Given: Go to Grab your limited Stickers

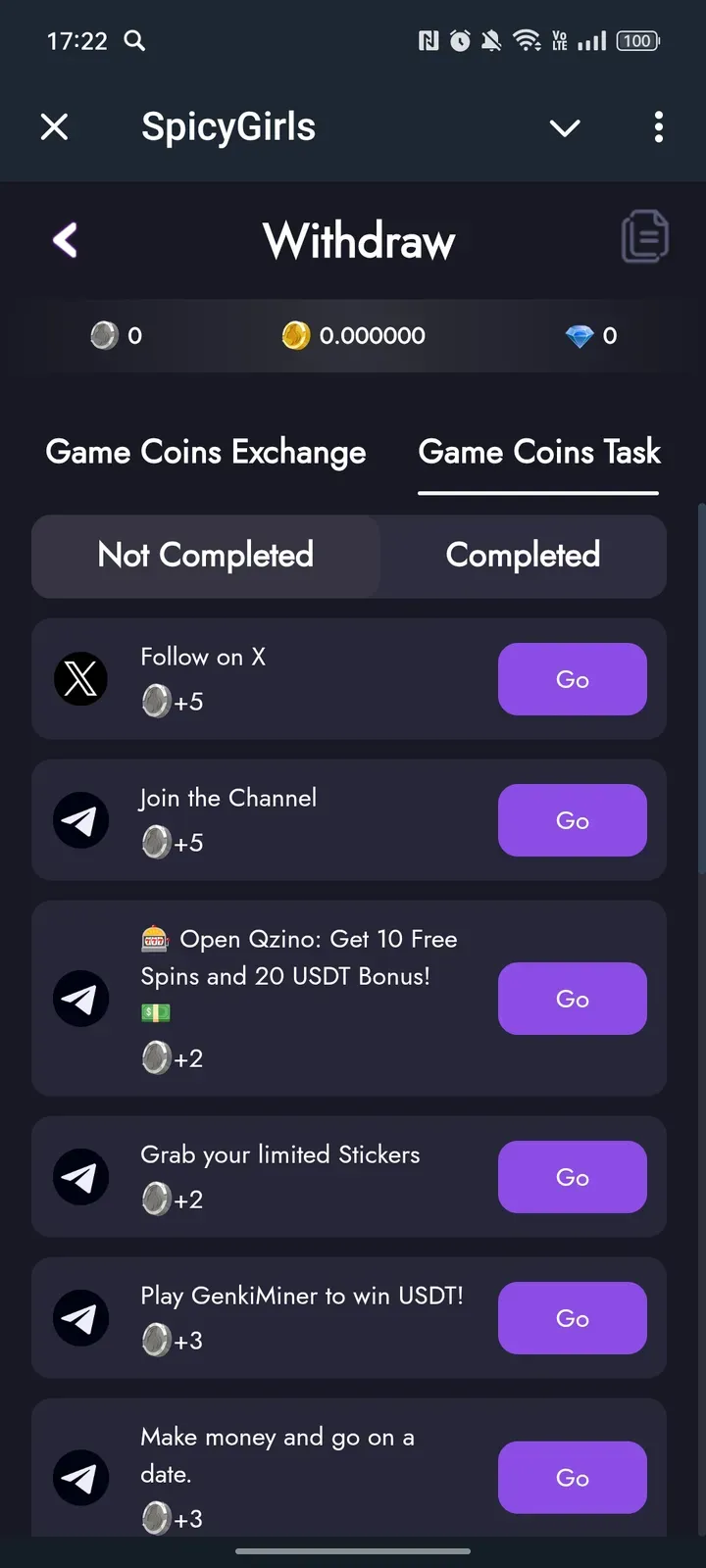Looking at the screenshot, I should pos(572,1177).
